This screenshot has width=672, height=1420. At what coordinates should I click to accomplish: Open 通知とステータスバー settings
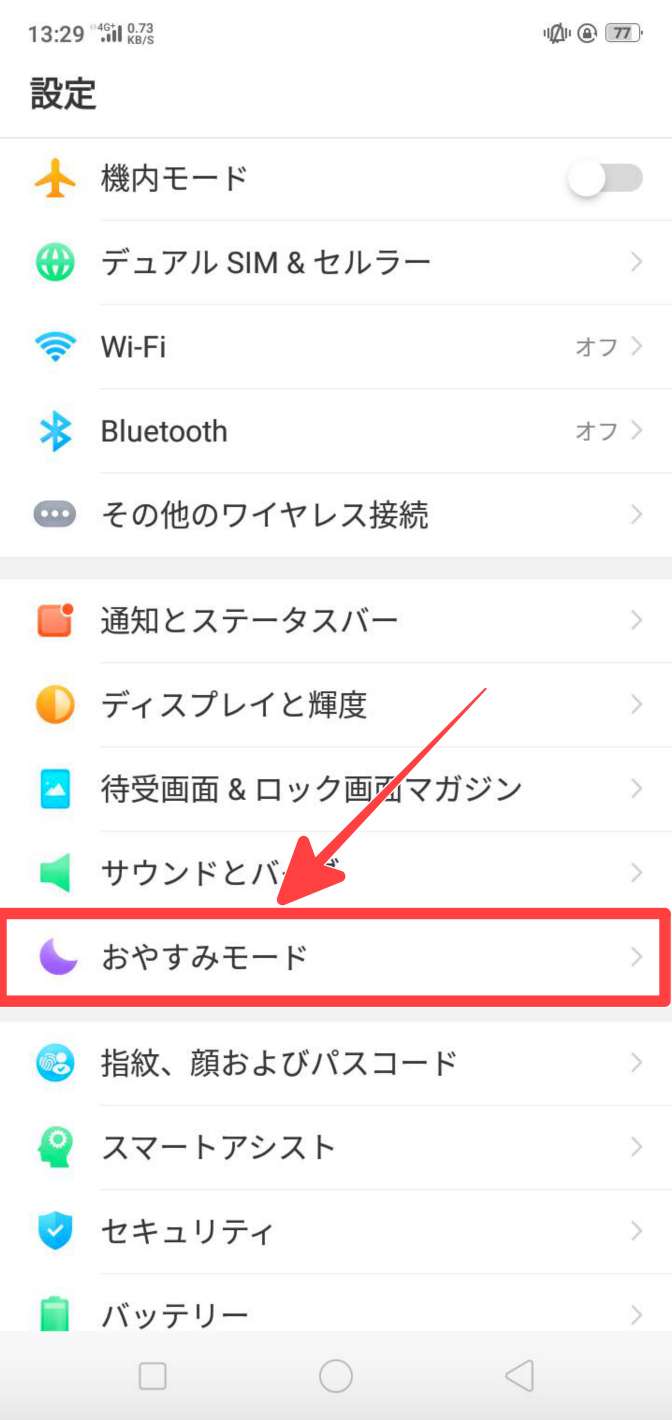pyautogui.click(x=336, y=621)
